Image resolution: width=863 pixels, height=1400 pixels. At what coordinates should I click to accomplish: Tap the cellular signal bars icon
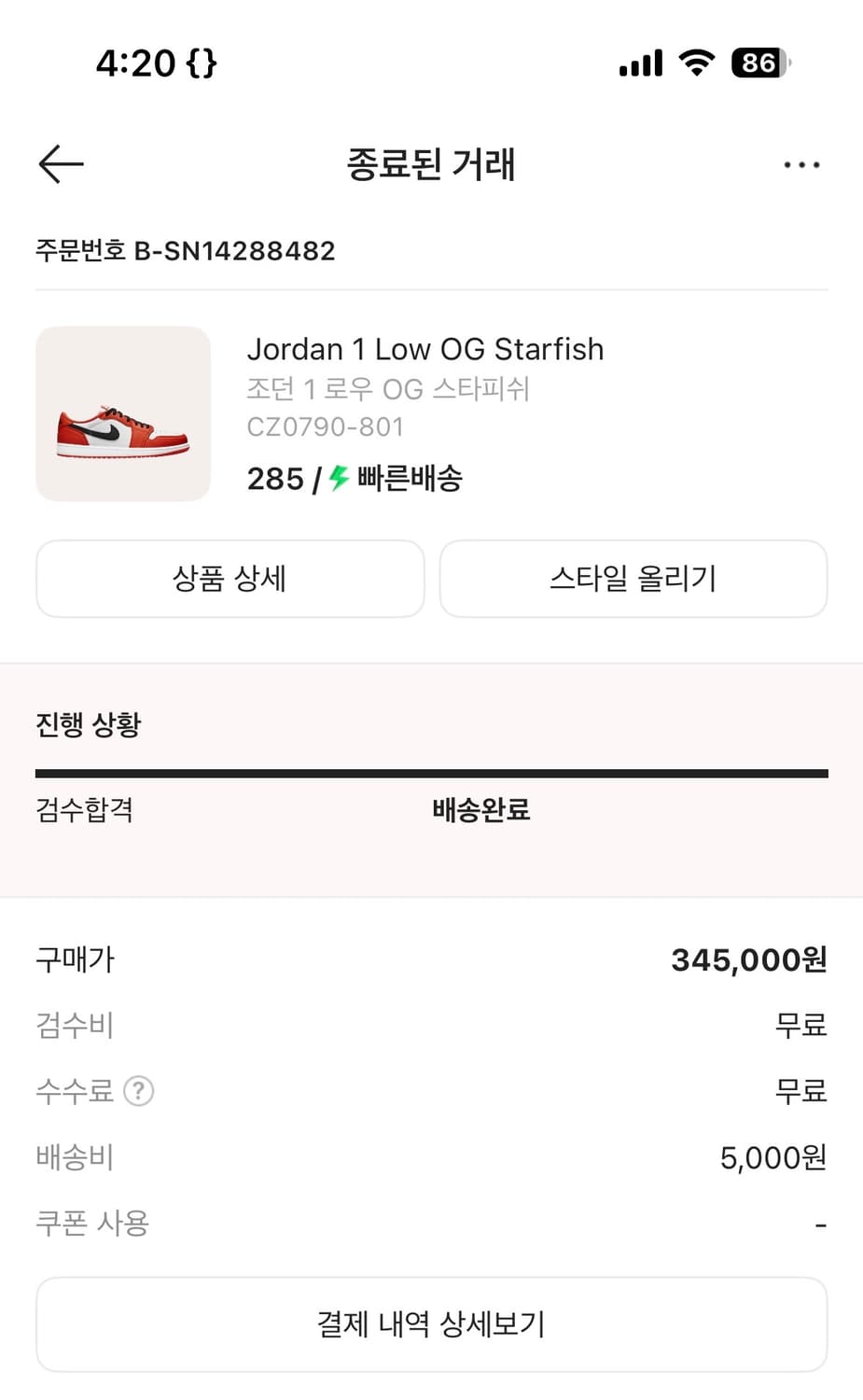pos(640,63)
